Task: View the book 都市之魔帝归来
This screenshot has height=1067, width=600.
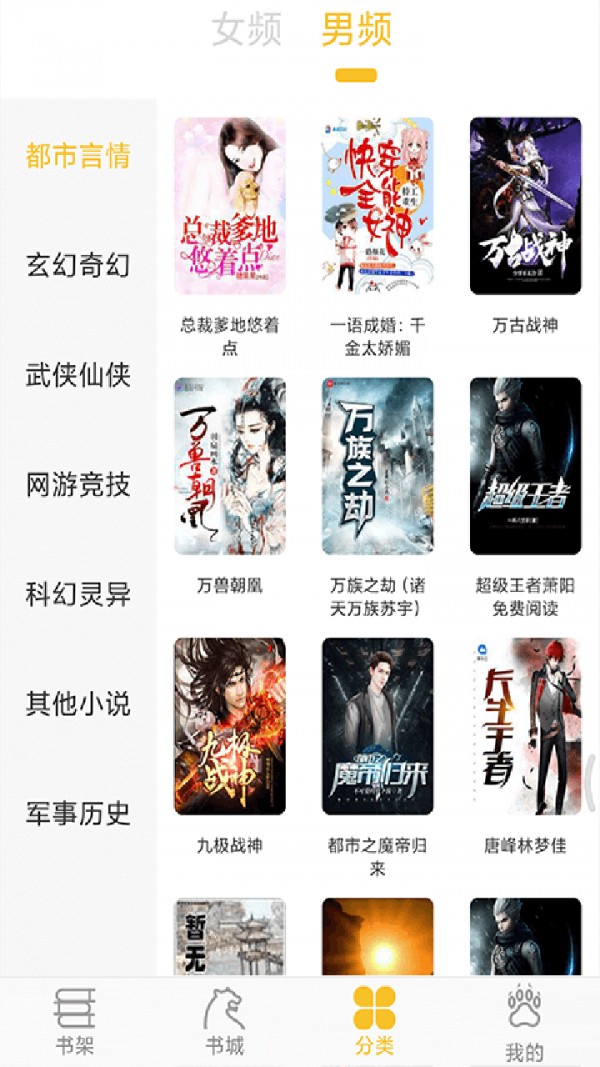Action: 378,726
